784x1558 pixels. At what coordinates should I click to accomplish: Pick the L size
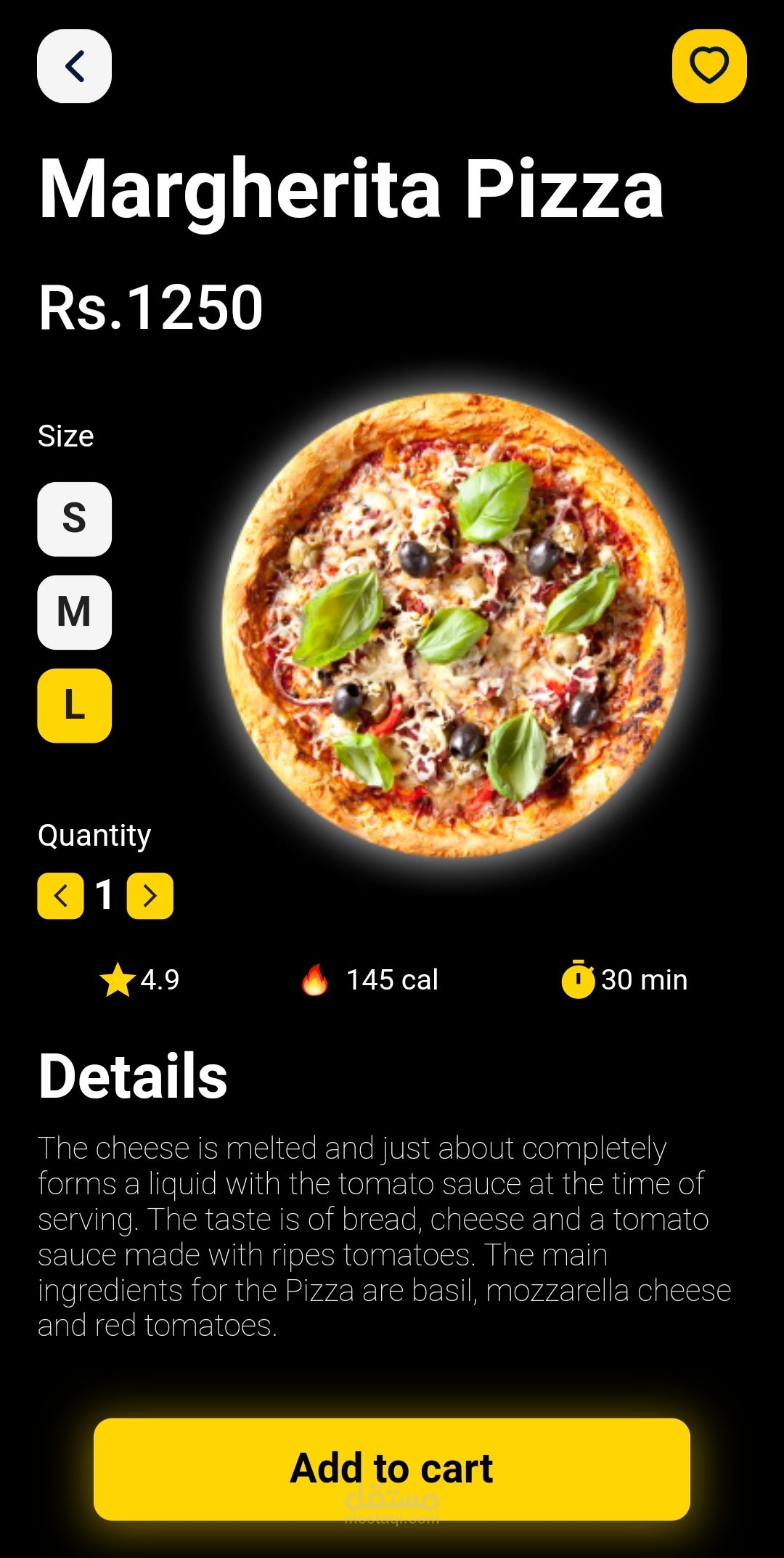coord(74,705)
